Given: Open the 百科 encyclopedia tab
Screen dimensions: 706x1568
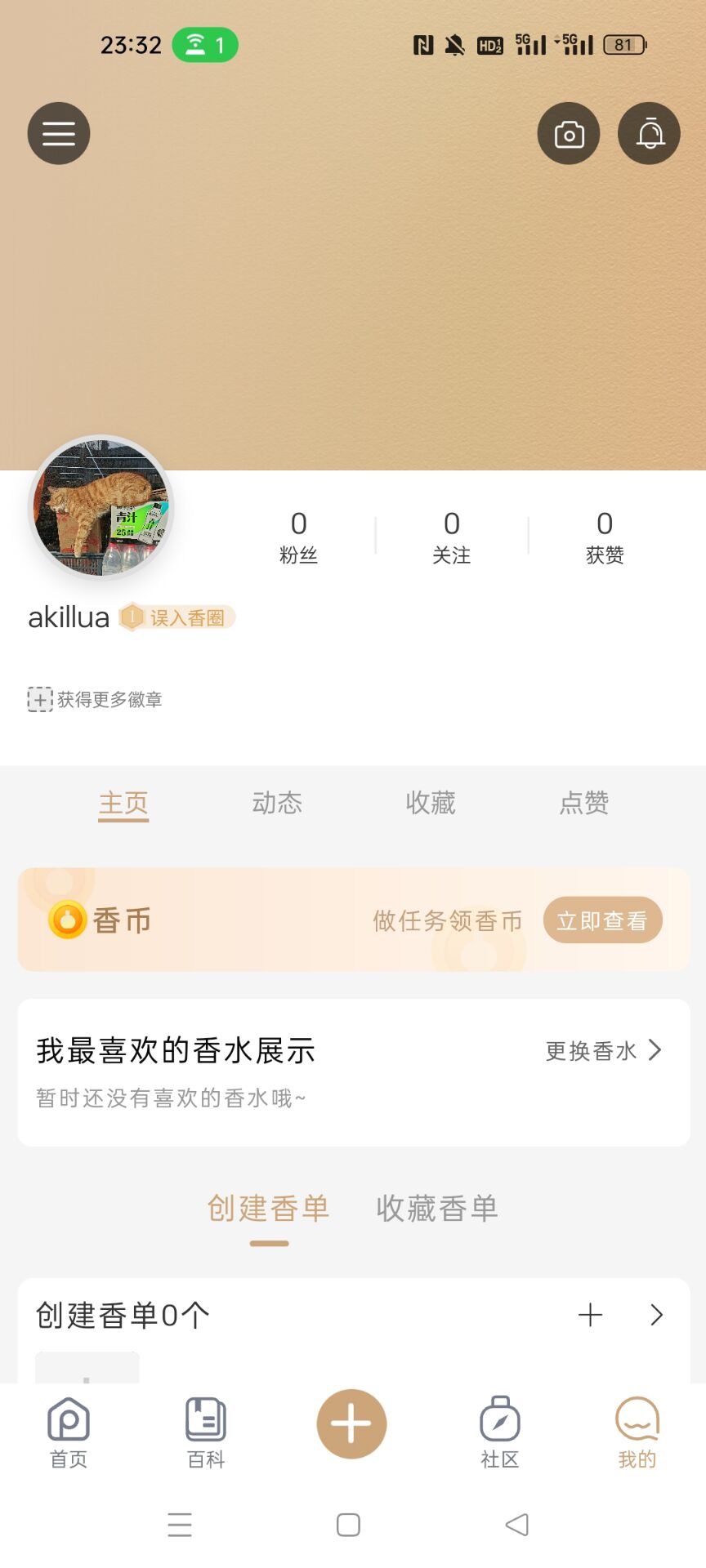Looking at the screenshot, I should [x=206, y=1432].
